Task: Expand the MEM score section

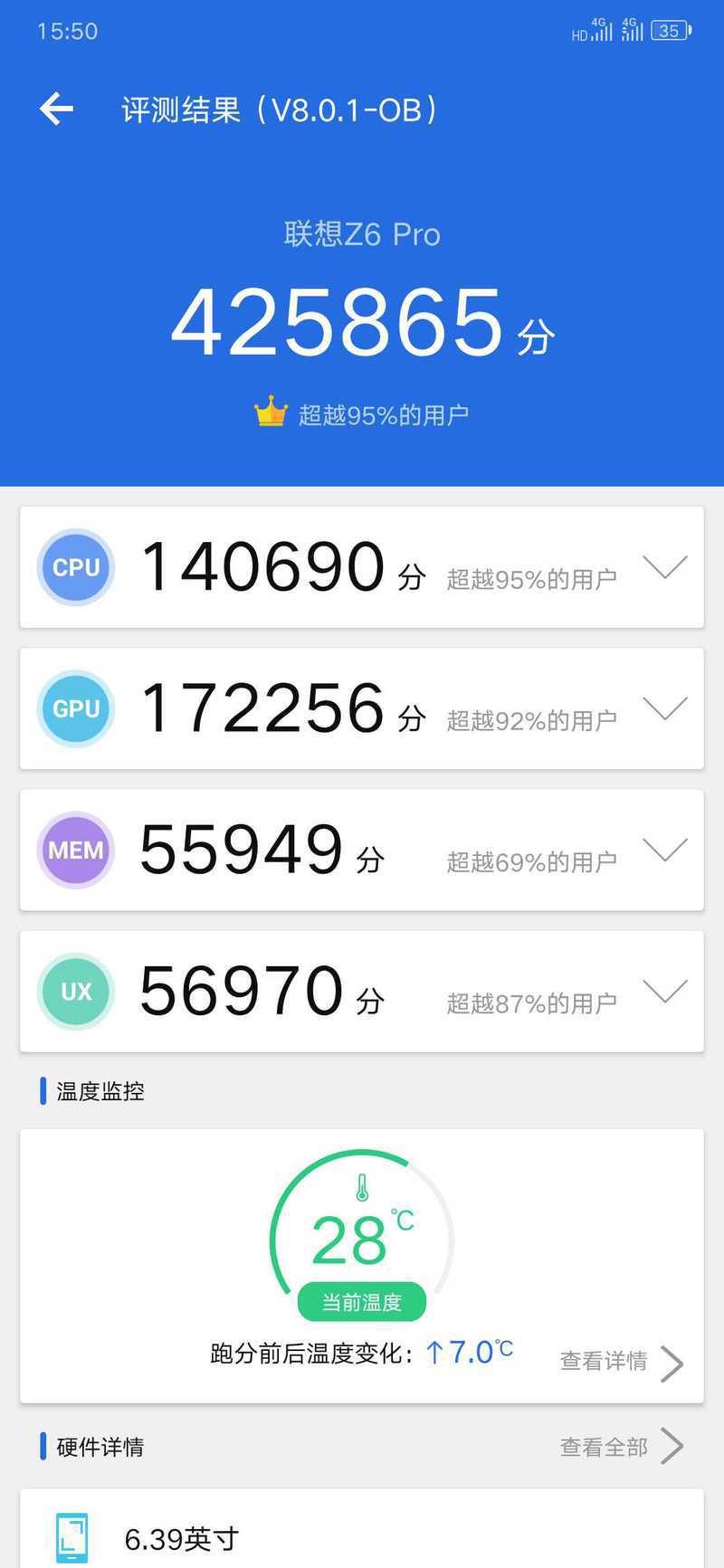Action: (x=665, y=851)
